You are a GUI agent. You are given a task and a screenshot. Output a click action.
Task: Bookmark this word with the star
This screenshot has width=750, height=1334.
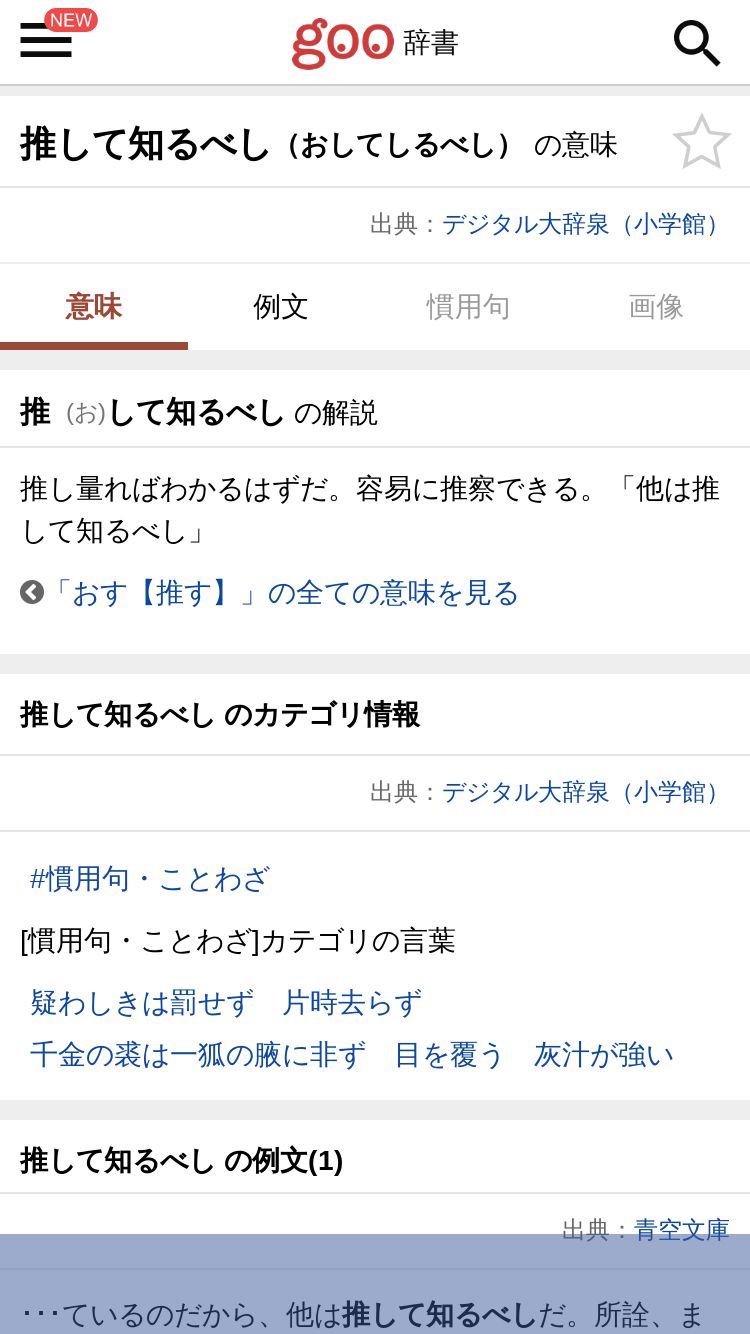(702, 142)
